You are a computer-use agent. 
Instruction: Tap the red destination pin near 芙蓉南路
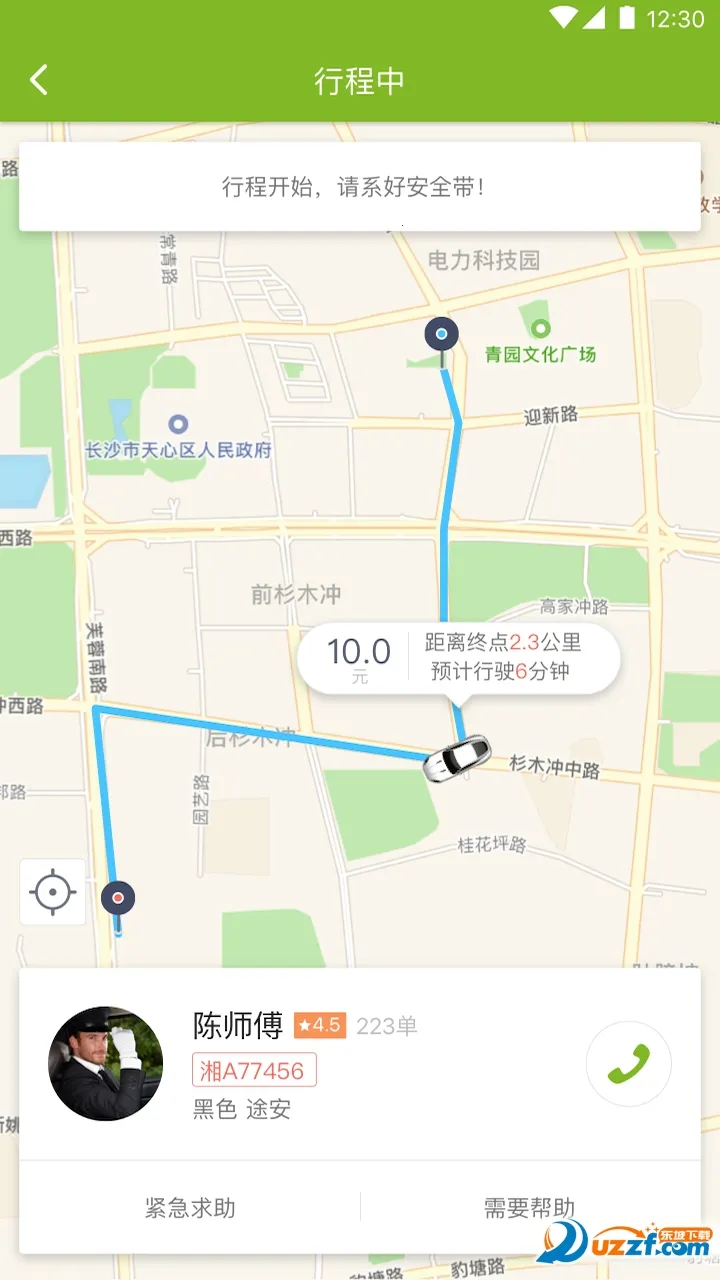[119, 898]
